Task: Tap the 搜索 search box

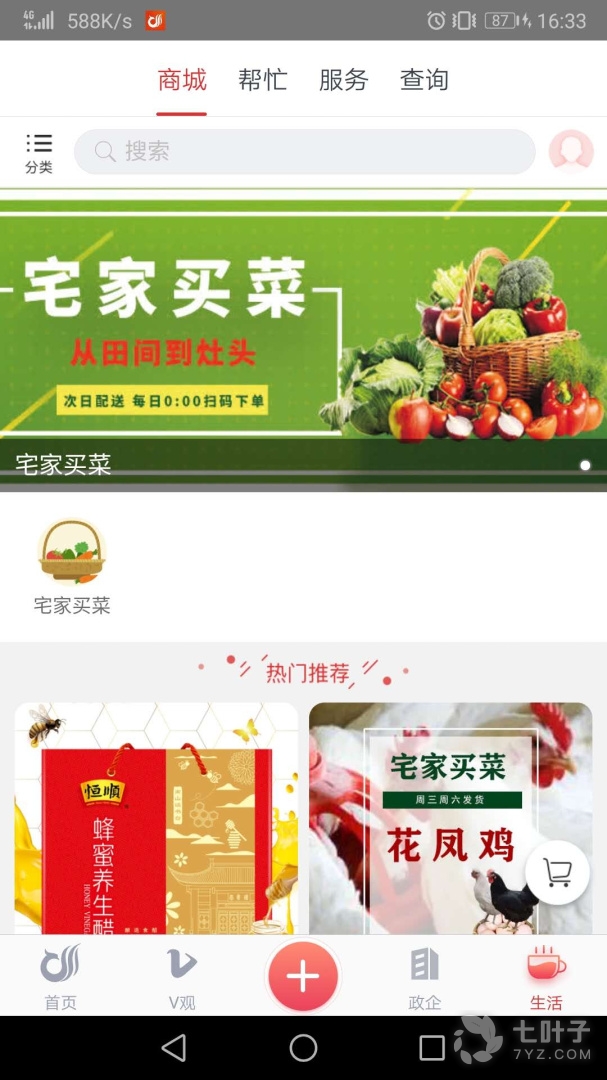Action: point(304,152)
